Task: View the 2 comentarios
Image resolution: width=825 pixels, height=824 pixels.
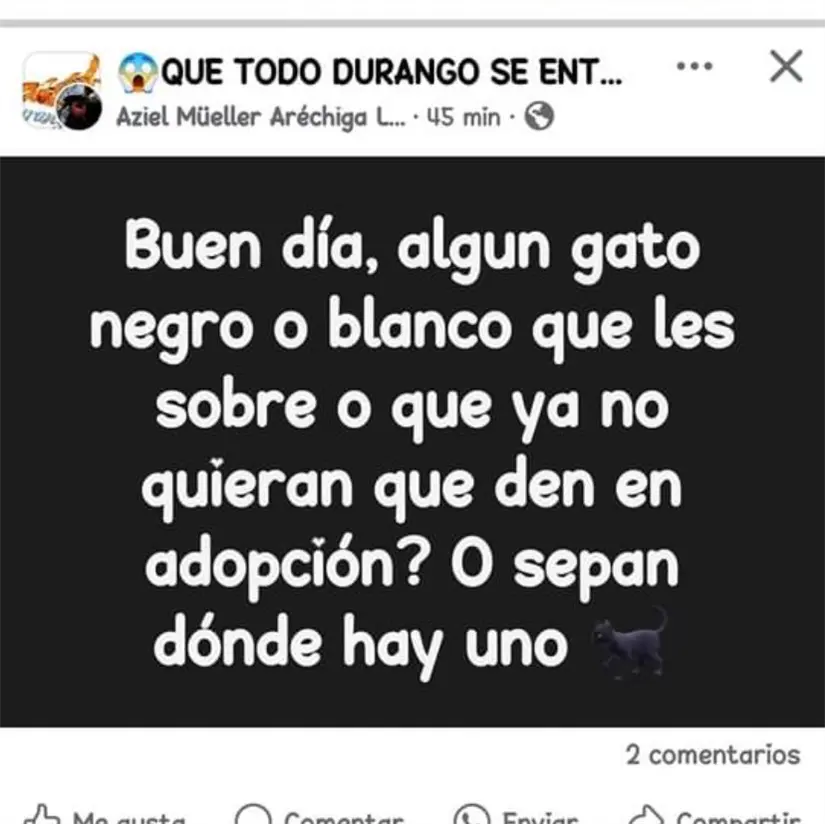Action: point(713,755)
